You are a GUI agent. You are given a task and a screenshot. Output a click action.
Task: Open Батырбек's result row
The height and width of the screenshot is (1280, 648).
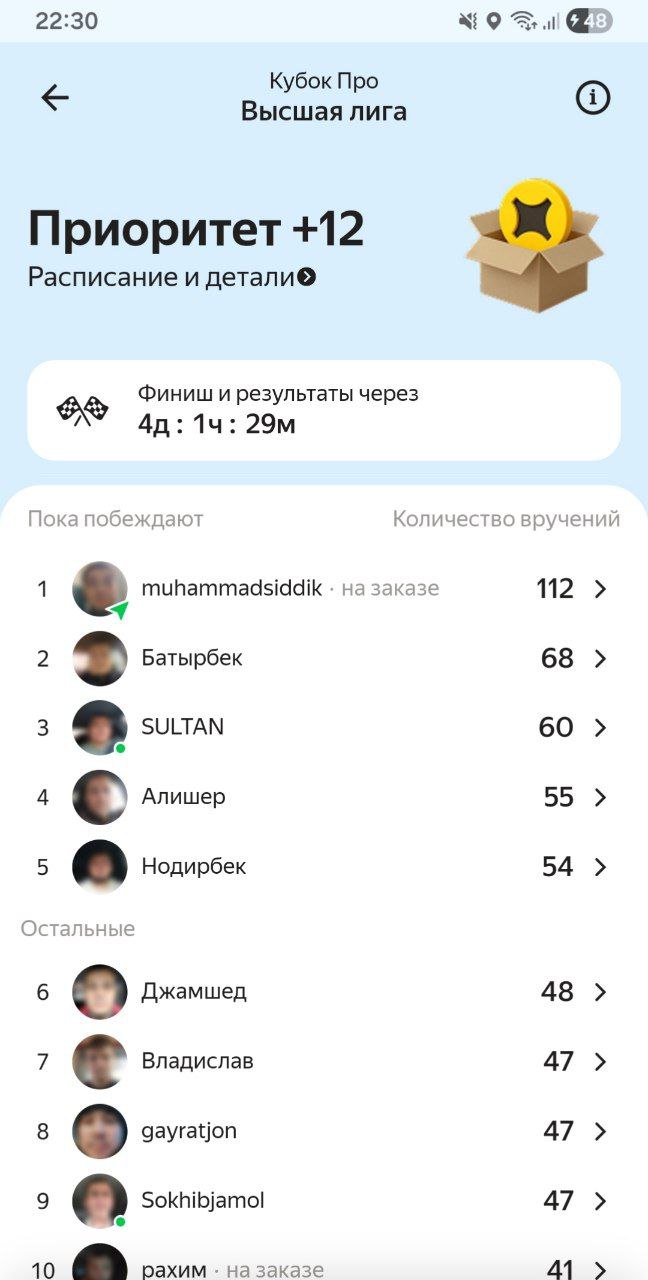323,658
